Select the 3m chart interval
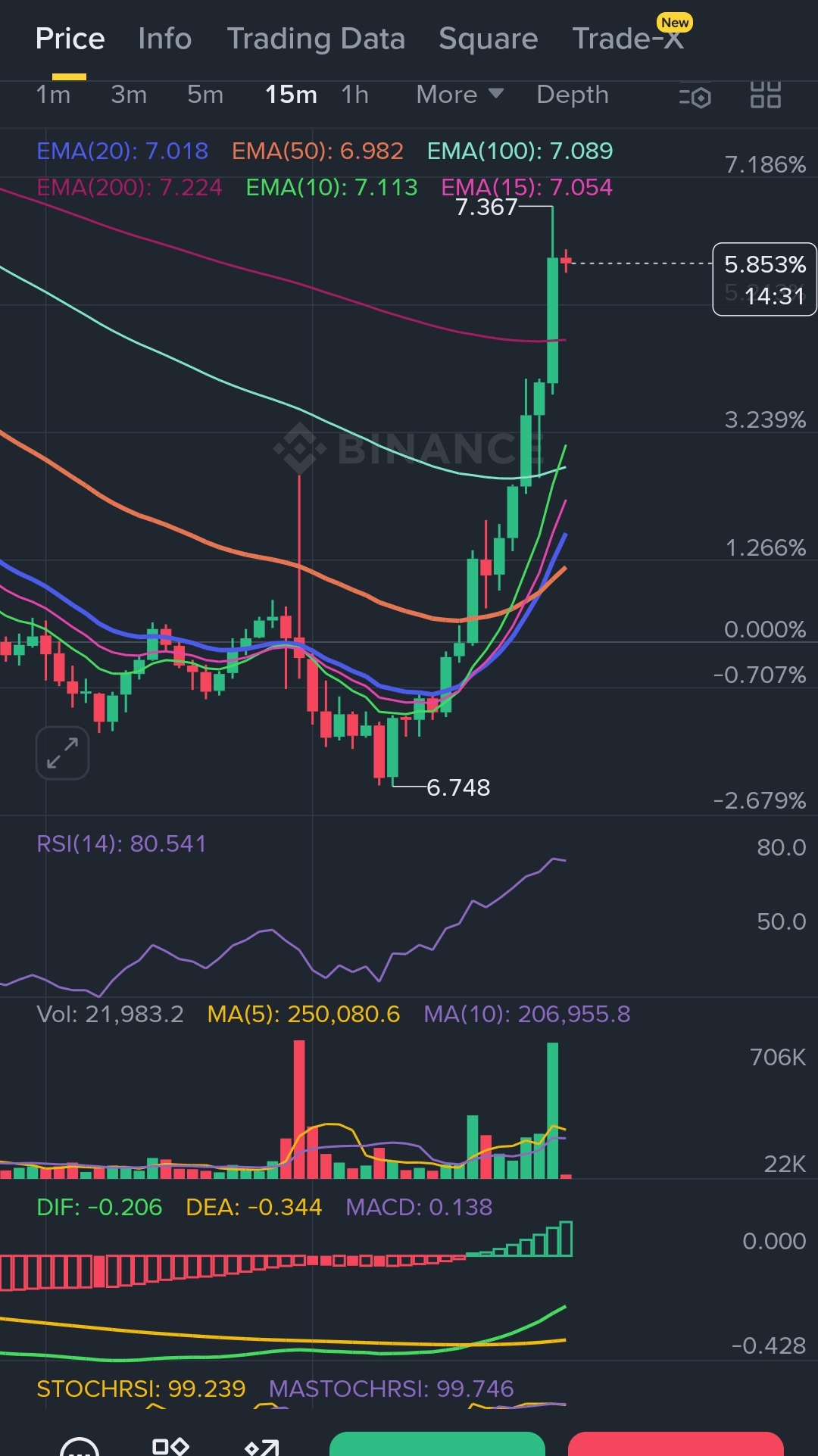 pos(129,95)
